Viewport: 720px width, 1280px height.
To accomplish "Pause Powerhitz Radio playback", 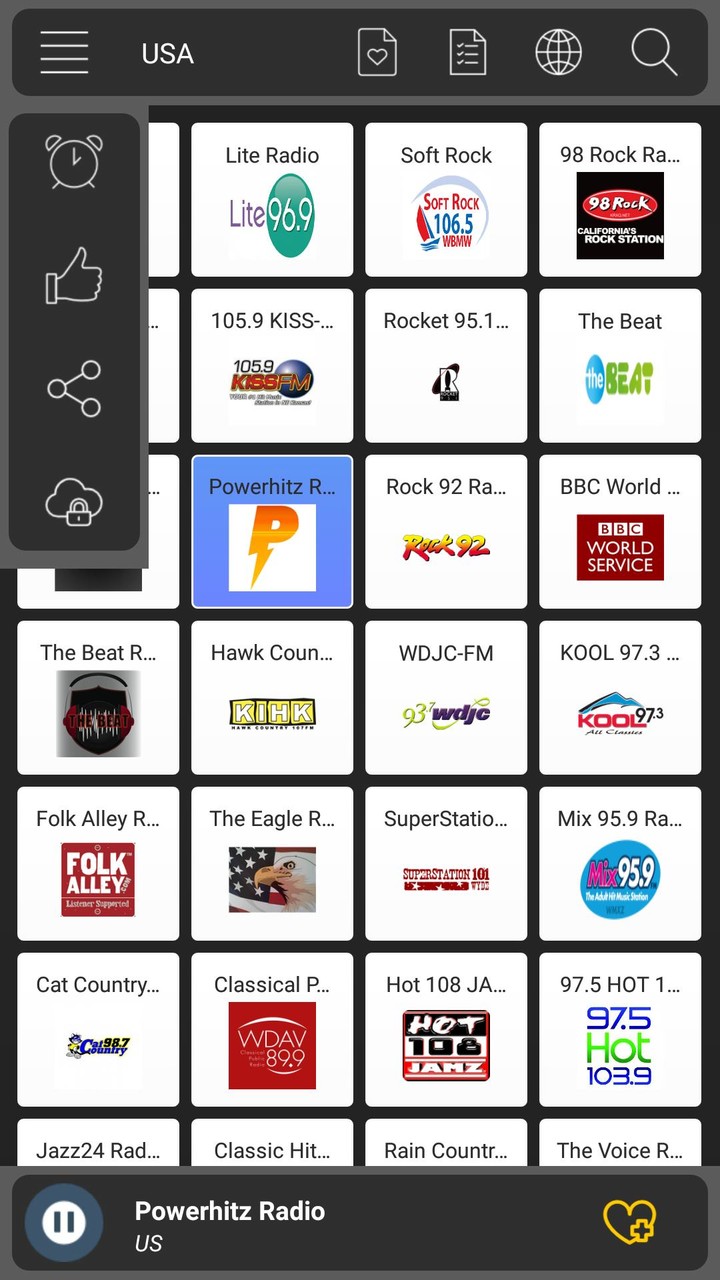I will pos(63,1220).
